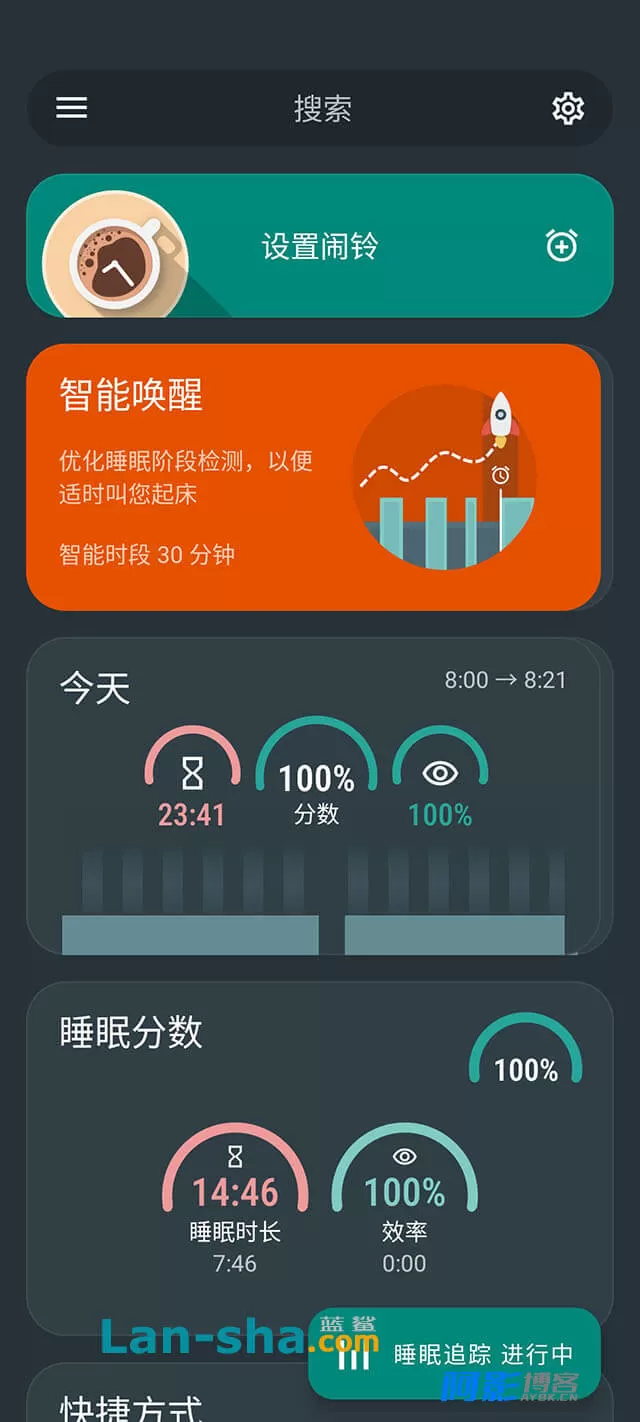Open the hamburger drawer menu

[x=71, y=108]
